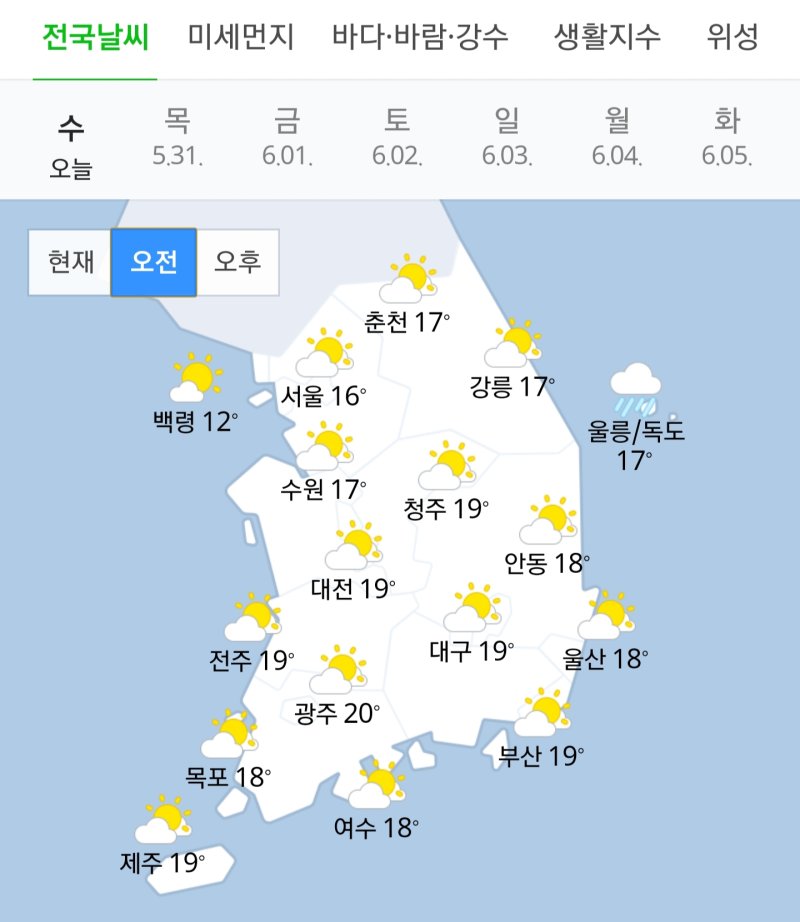The width and height of the screenshot is (800, 922).
Task: Select the day 금 6.01
Action: point(287,138)
